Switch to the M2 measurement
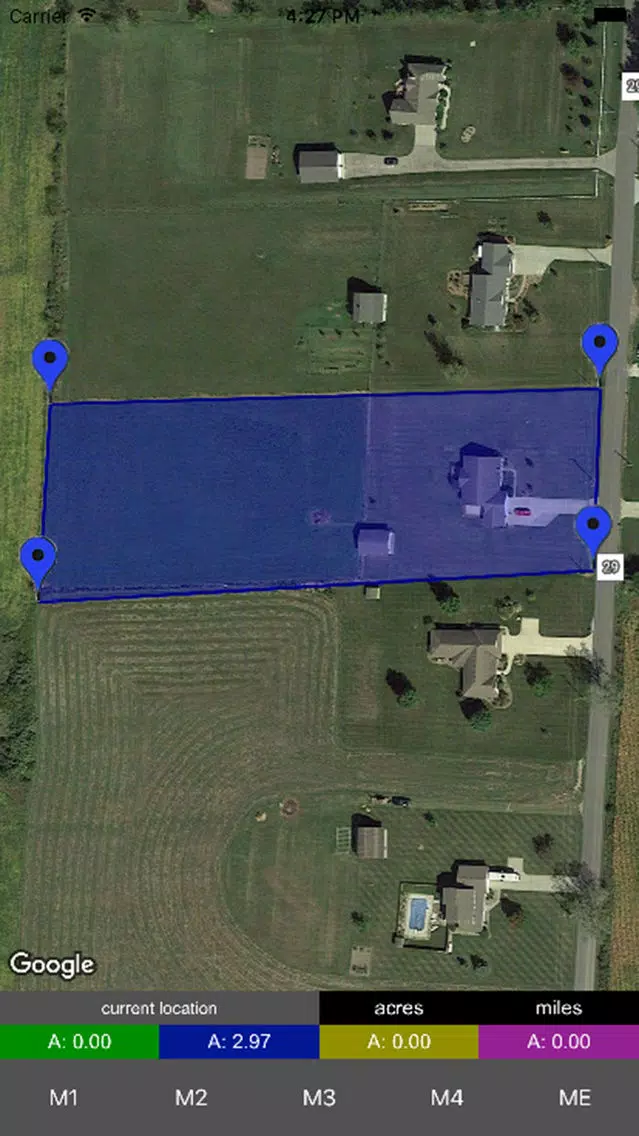This screenshot has width=639, height=1136. click(191, 1098)
